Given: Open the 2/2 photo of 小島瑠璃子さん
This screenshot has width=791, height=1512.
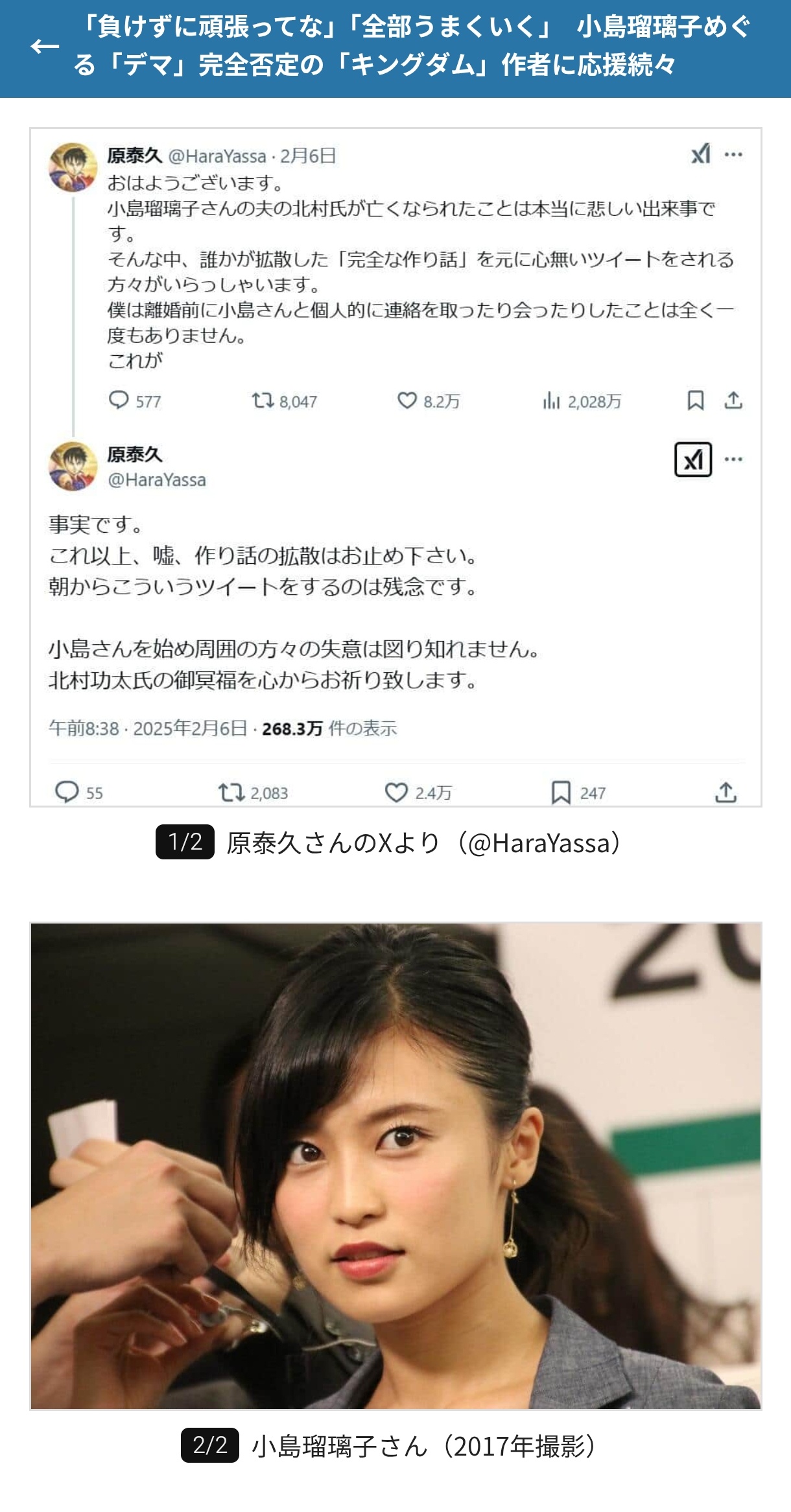Looking at the screenshot, I should [395, 1167].
